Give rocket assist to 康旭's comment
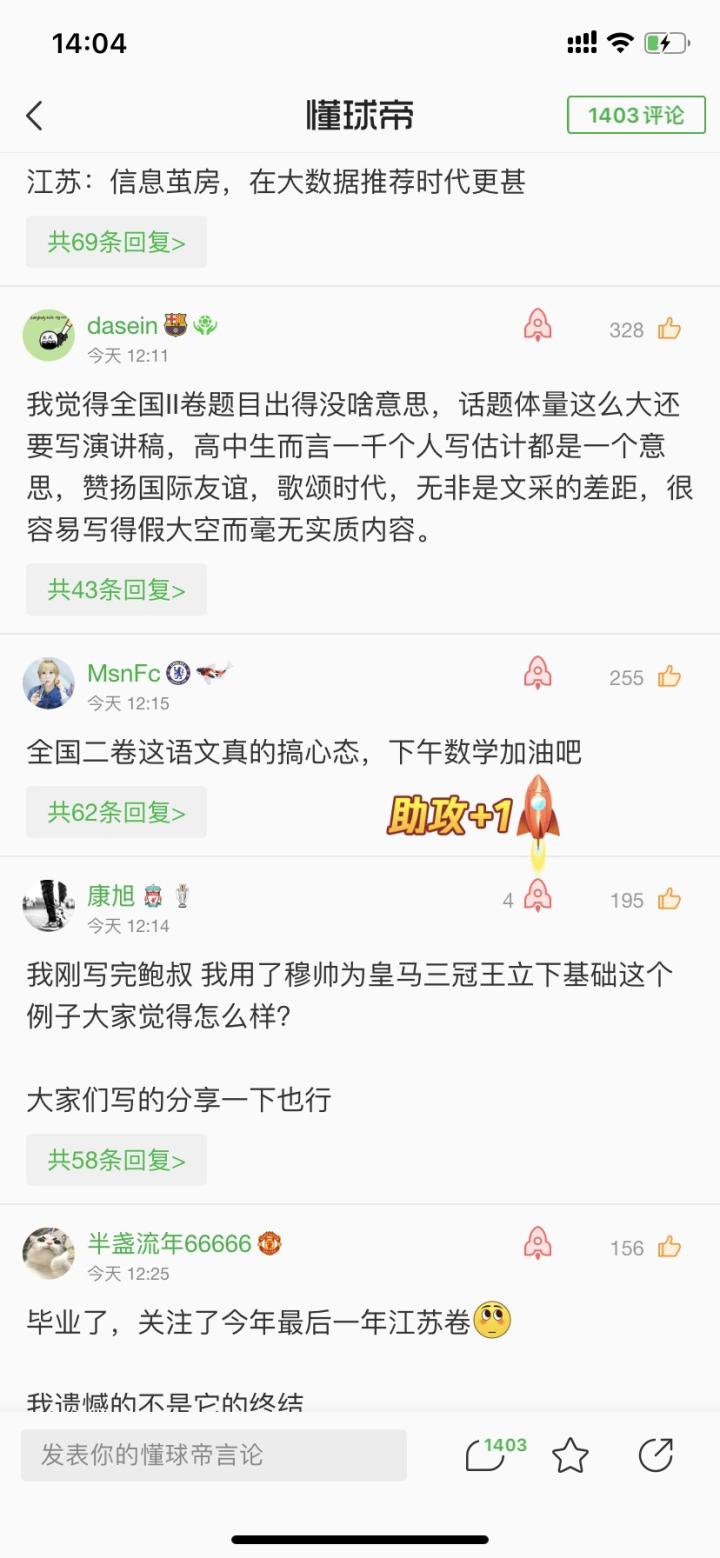Viewport: 720px width, 1558px height. pyautogui.click(x=538, y=895)
